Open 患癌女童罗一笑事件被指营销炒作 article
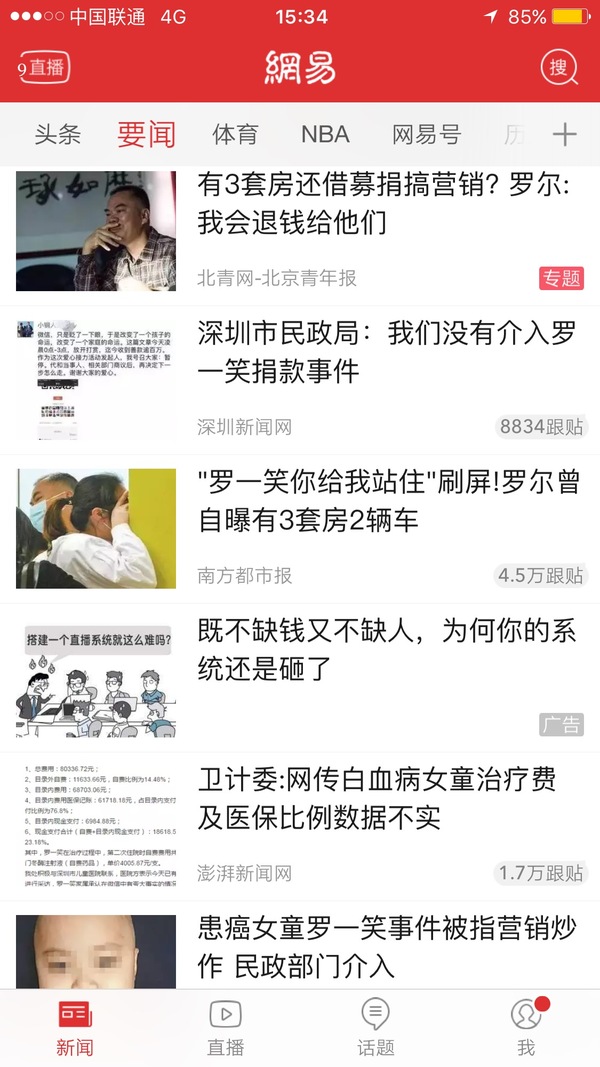 [386, 946]
